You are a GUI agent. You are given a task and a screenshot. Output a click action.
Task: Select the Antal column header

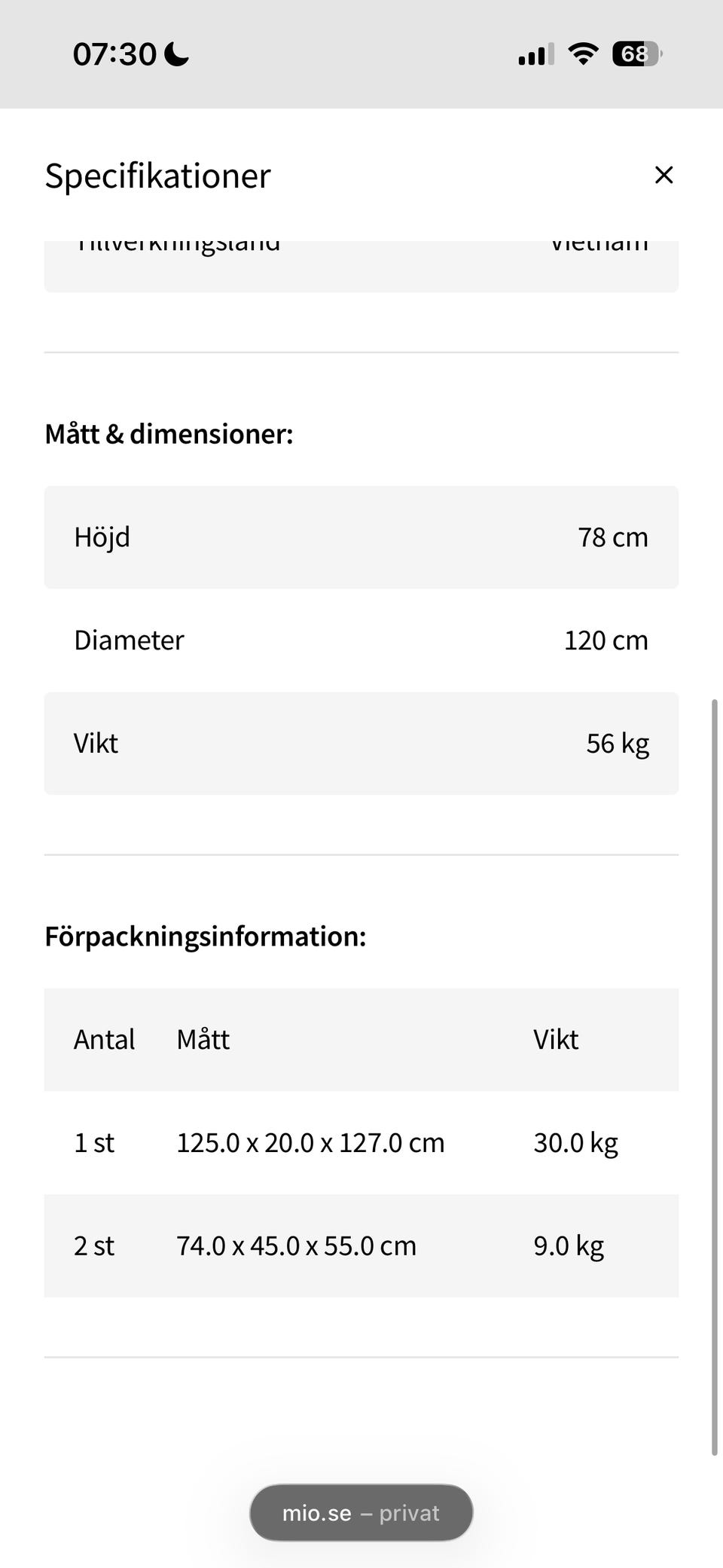(104, 1039)
